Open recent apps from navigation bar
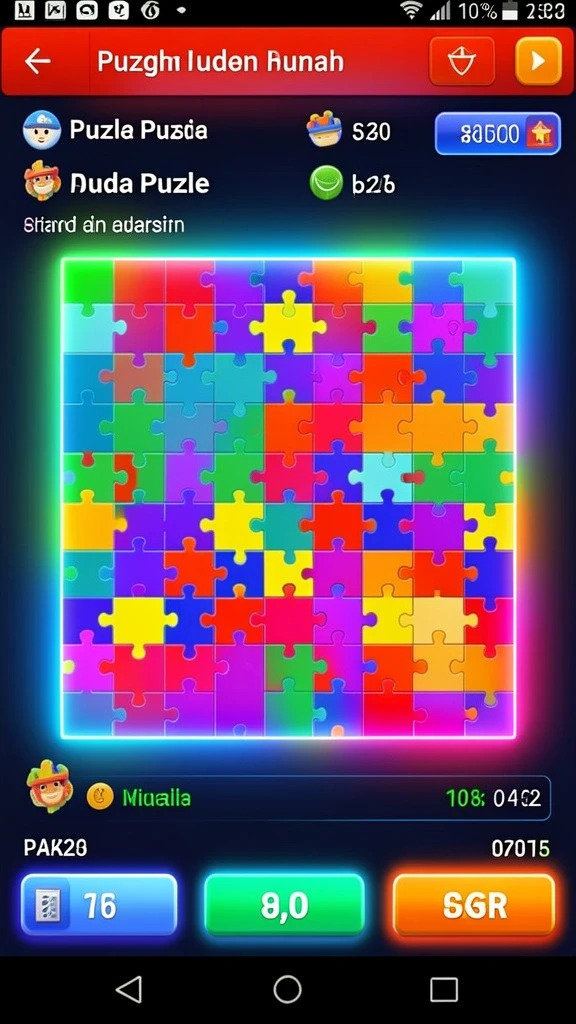This screenshot has width=576, height=1024. [x=443, y=989]
